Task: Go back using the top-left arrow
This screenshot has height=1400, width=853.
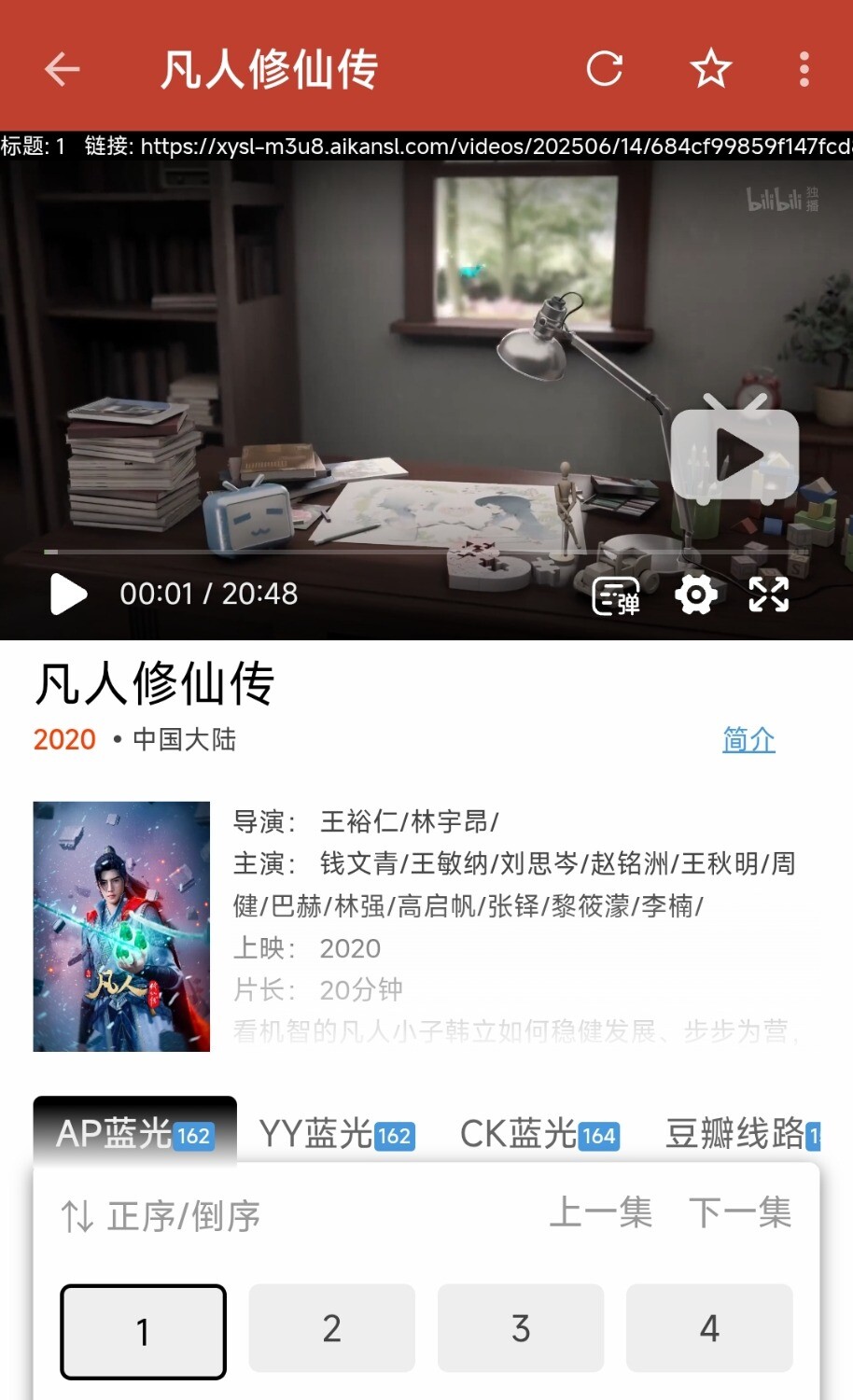Action: tap(63, 69)
